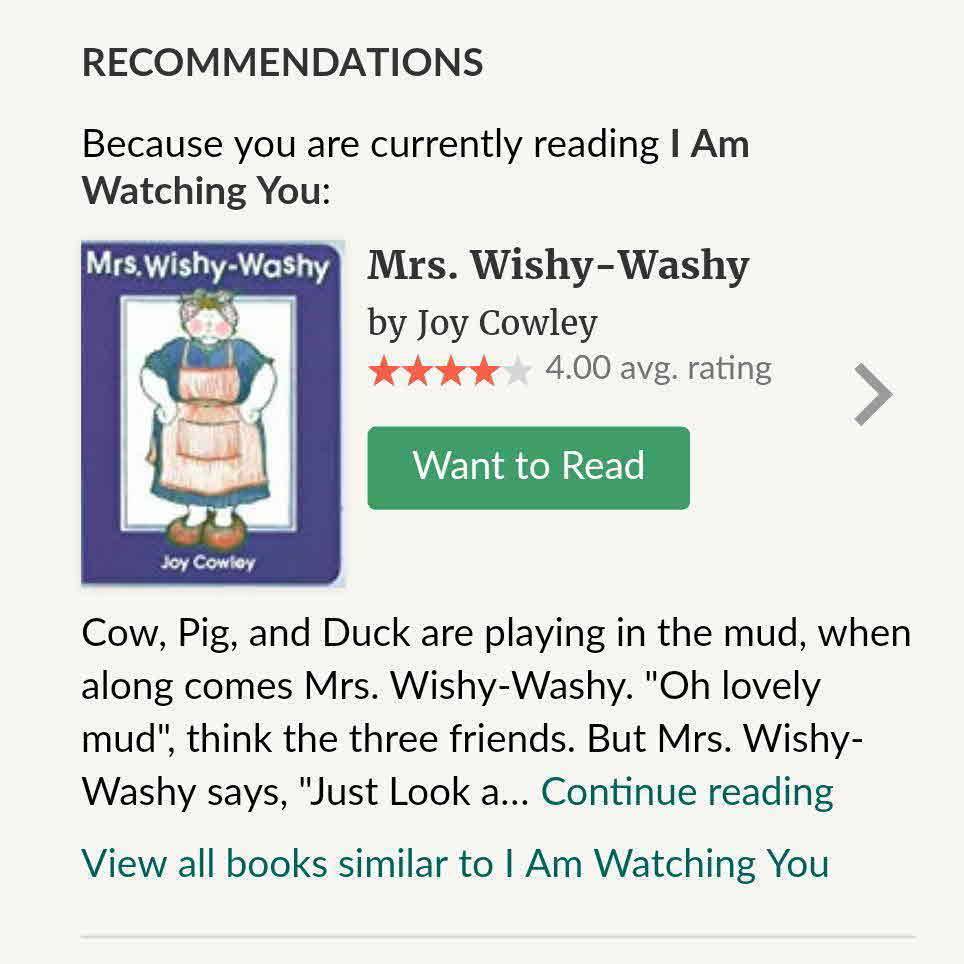Open the Mrs. Wishy-Washy book cover
Image resolution: width=964 pixels, height=964 pixels.
pyautogui.click(x=212, y=412)
